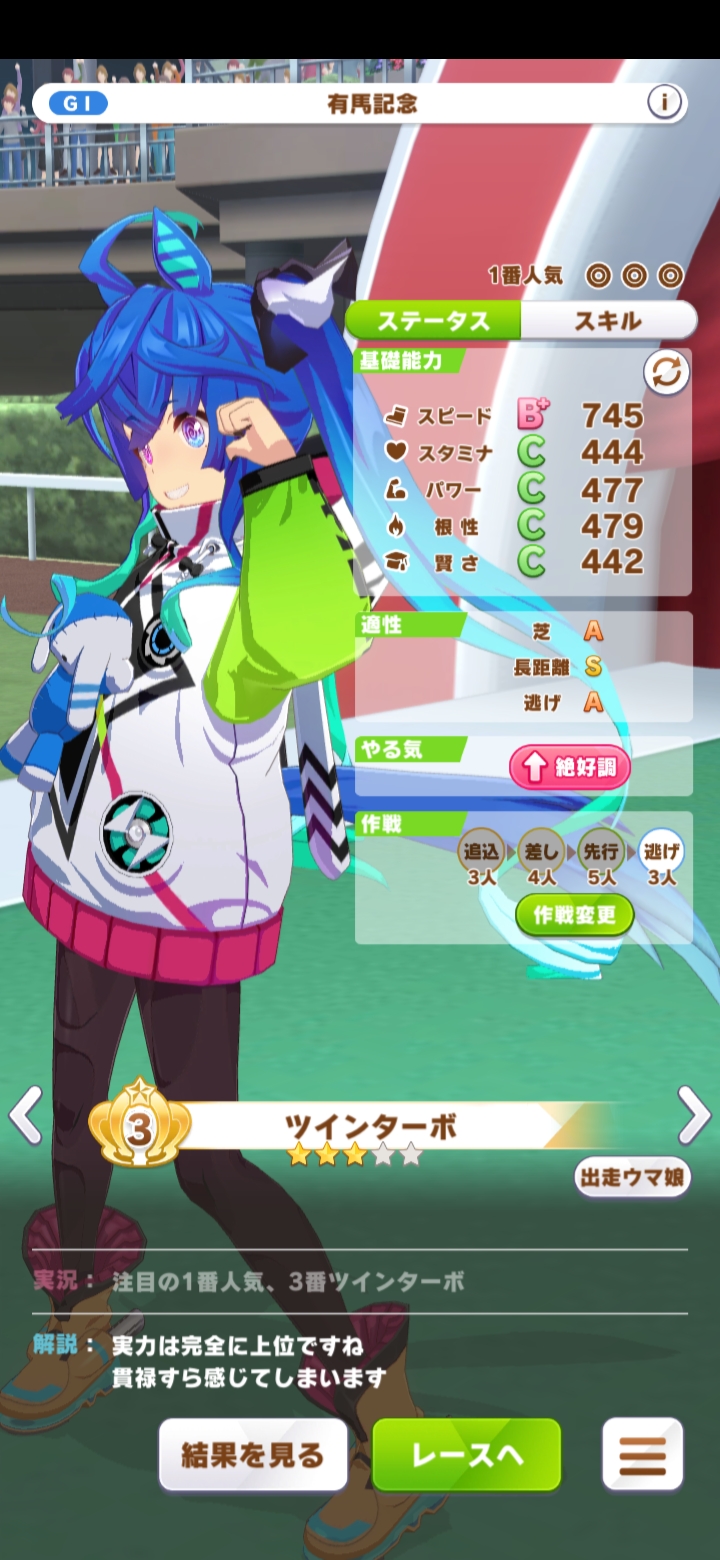Image resolution: width=720 pixels, height=1560 pixels.
Task: Open the 出走ウマ娘 list
Action: (x=633, y=1177)
